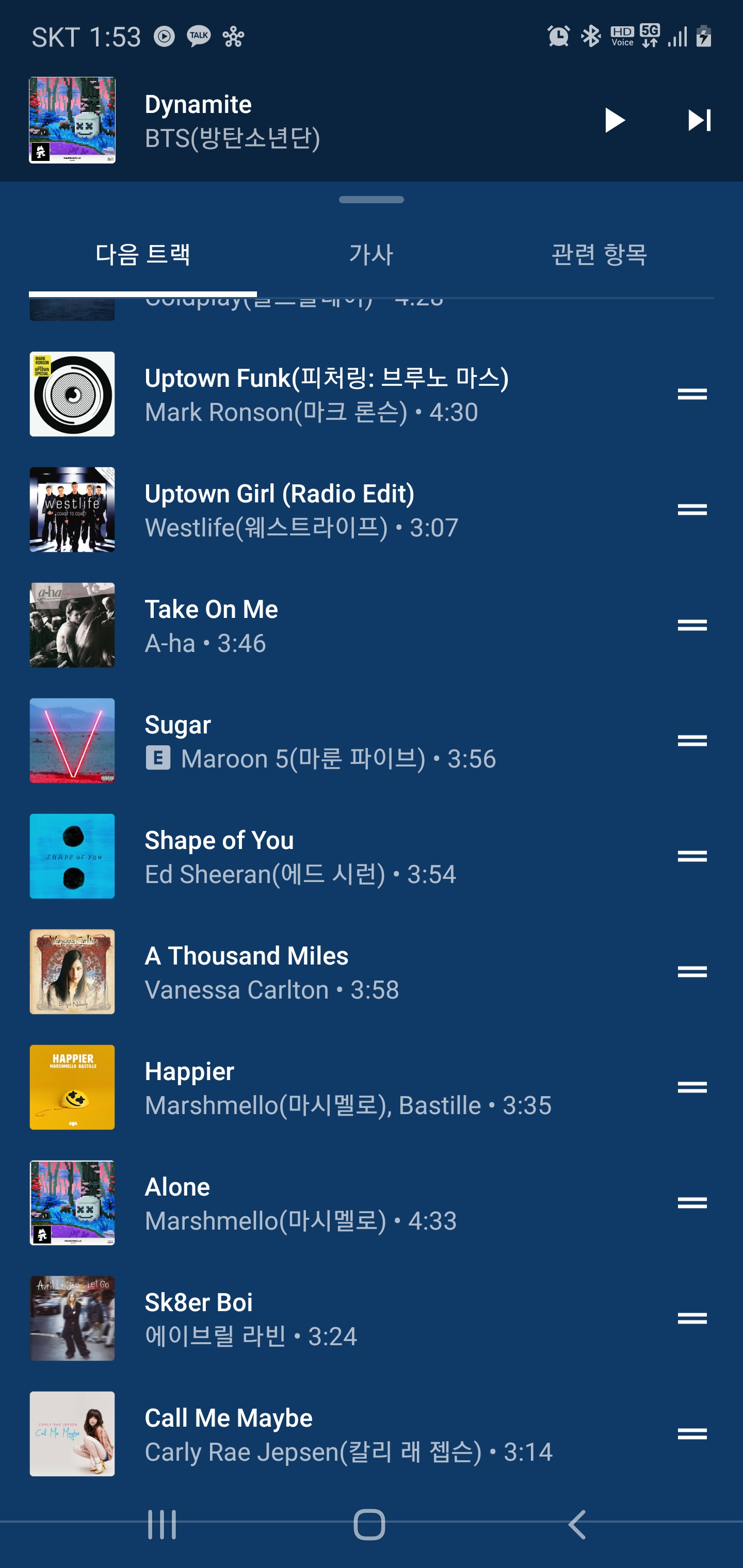Go back using the system back button
The width and height of the screenshot is (743, 1568).
pyautogui.click(x=577, y=1524)
